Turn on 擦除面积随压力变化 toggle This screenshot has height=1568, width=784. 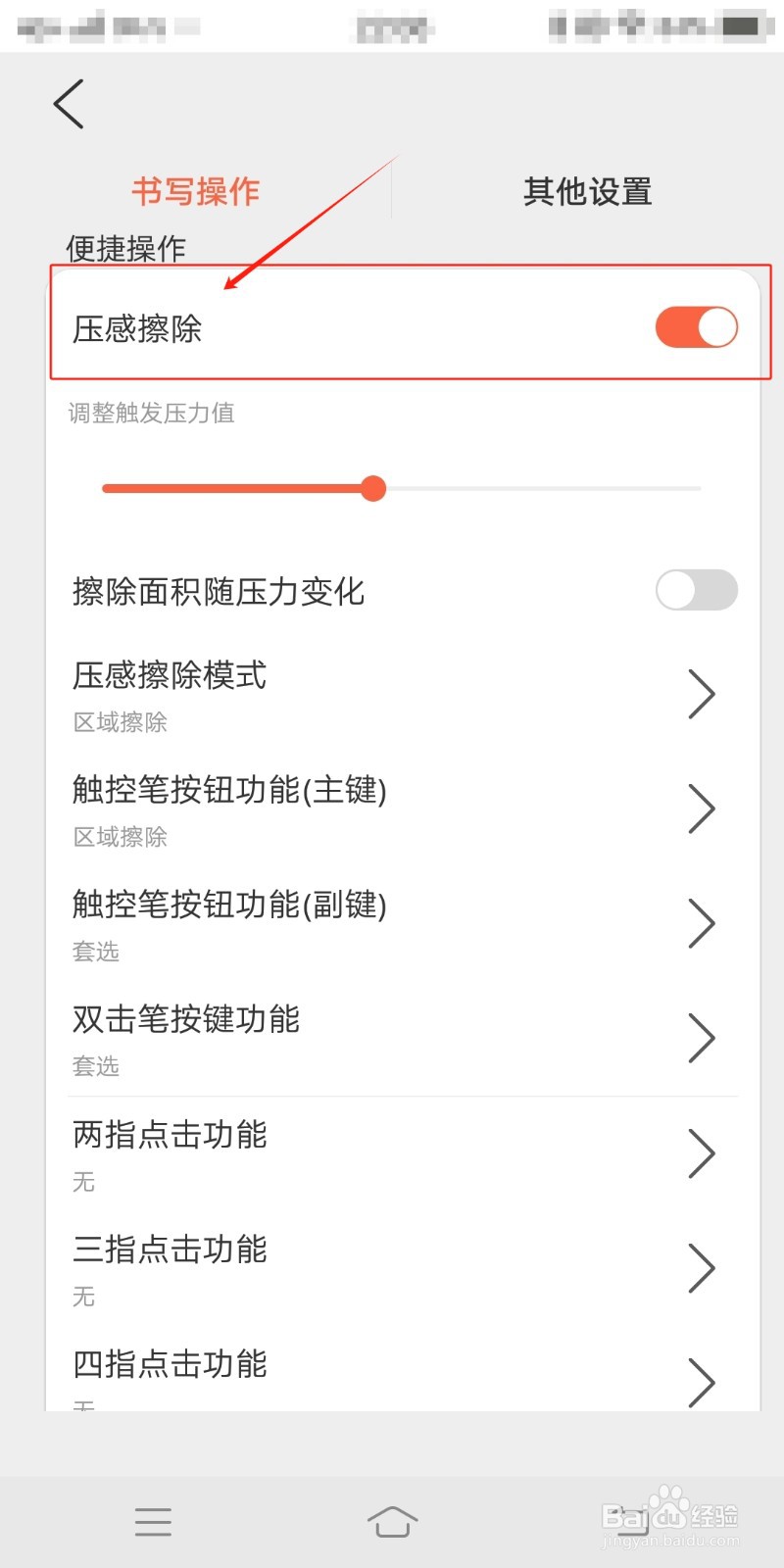(696, 590)
